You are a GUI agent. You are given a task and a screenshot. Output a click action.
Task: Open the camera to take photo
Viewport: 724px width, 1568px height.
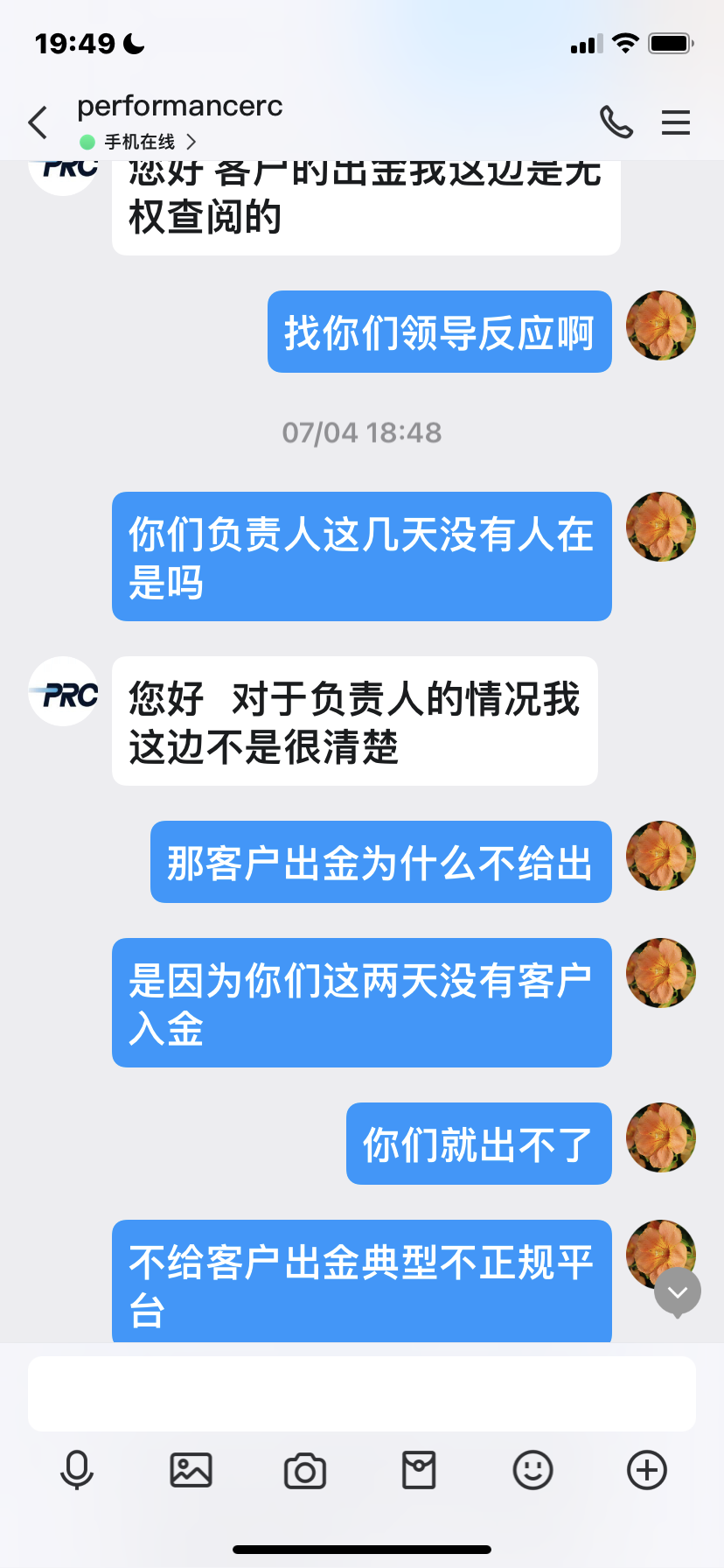point(305,1471)
